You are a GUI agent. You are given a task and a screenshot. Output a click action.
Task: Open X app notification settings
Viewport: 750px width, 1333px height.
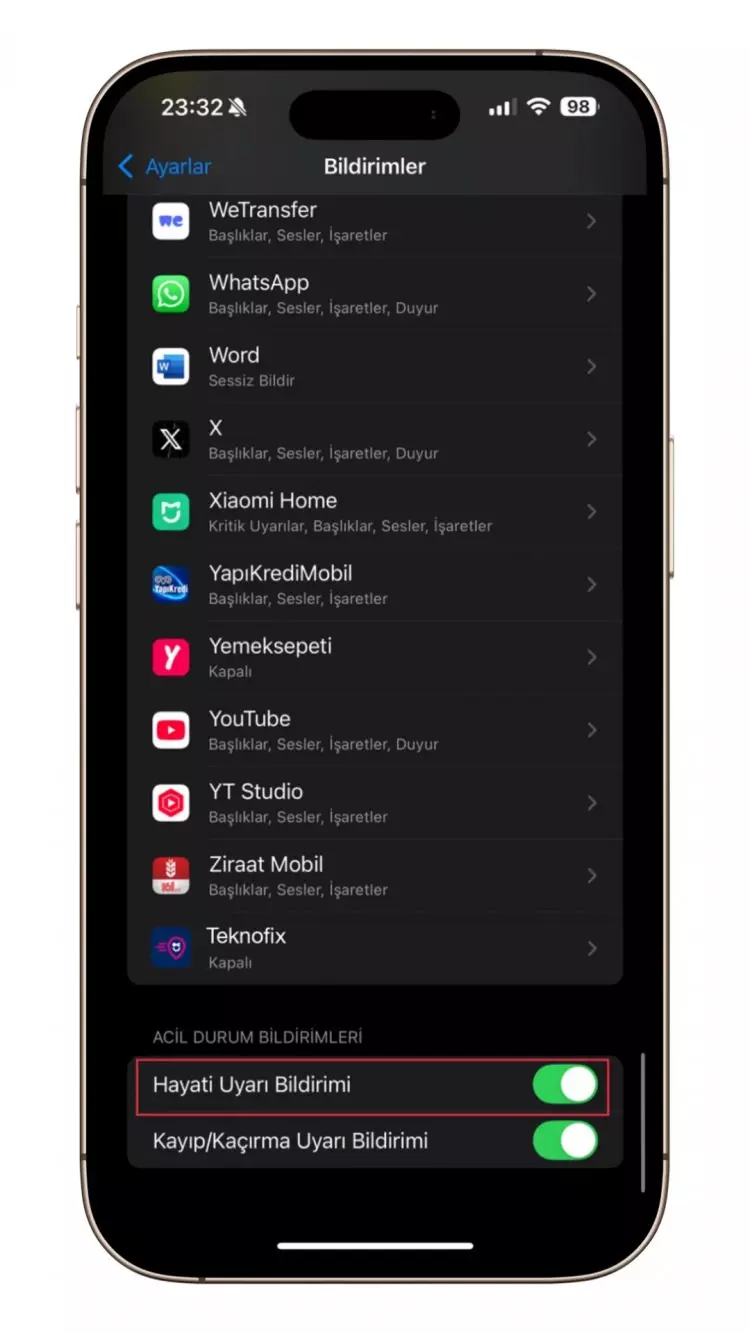pyautogui.click(x=375, y=439)
